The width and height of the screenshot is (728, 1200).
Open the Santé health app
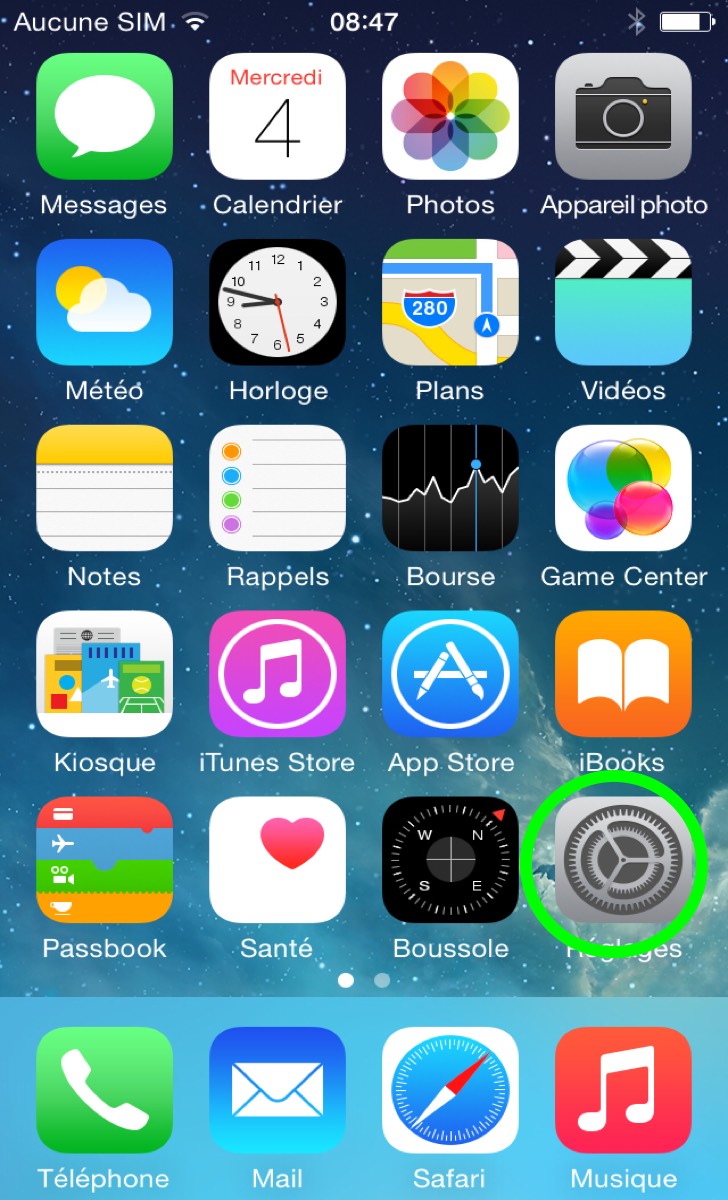pyautogui.click(x=277, y=860)
